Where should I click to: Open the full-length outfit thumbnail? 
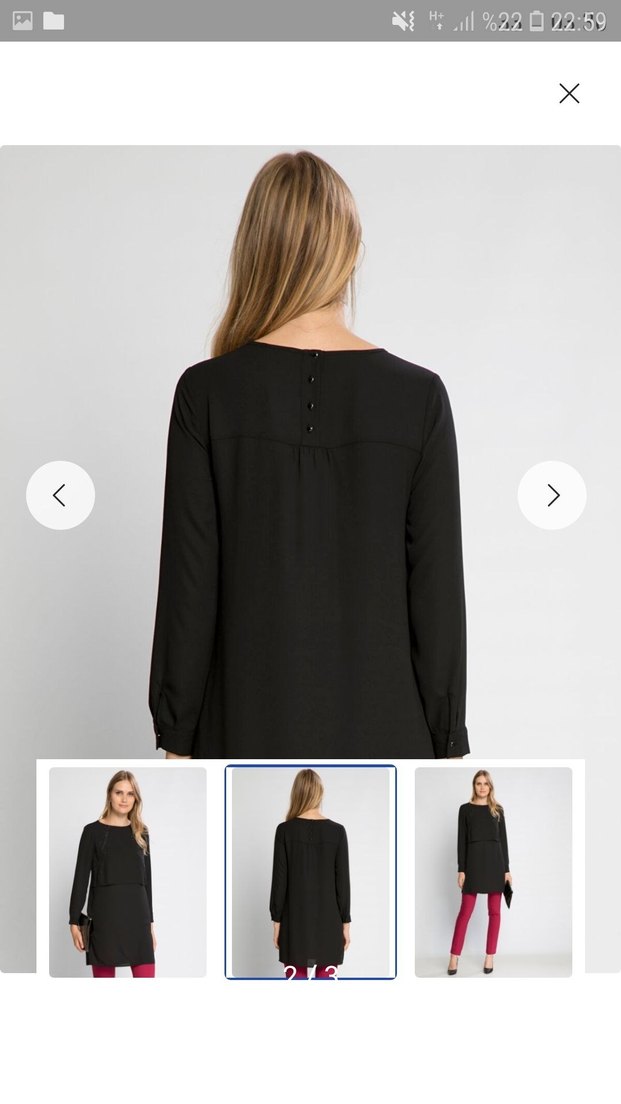(493, 872)
